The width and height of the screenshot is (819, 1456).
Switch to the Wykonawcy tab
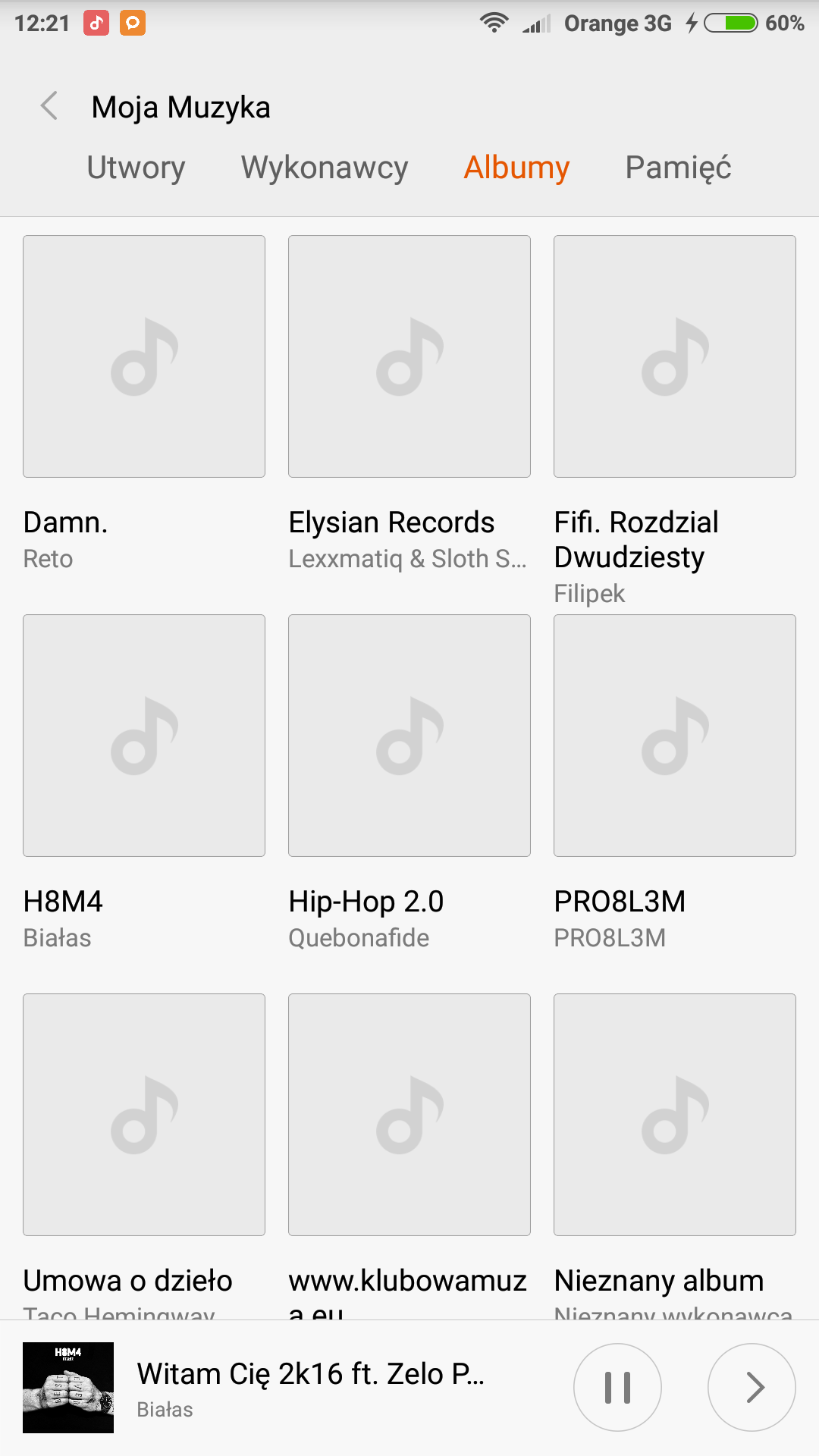[325, 168]
